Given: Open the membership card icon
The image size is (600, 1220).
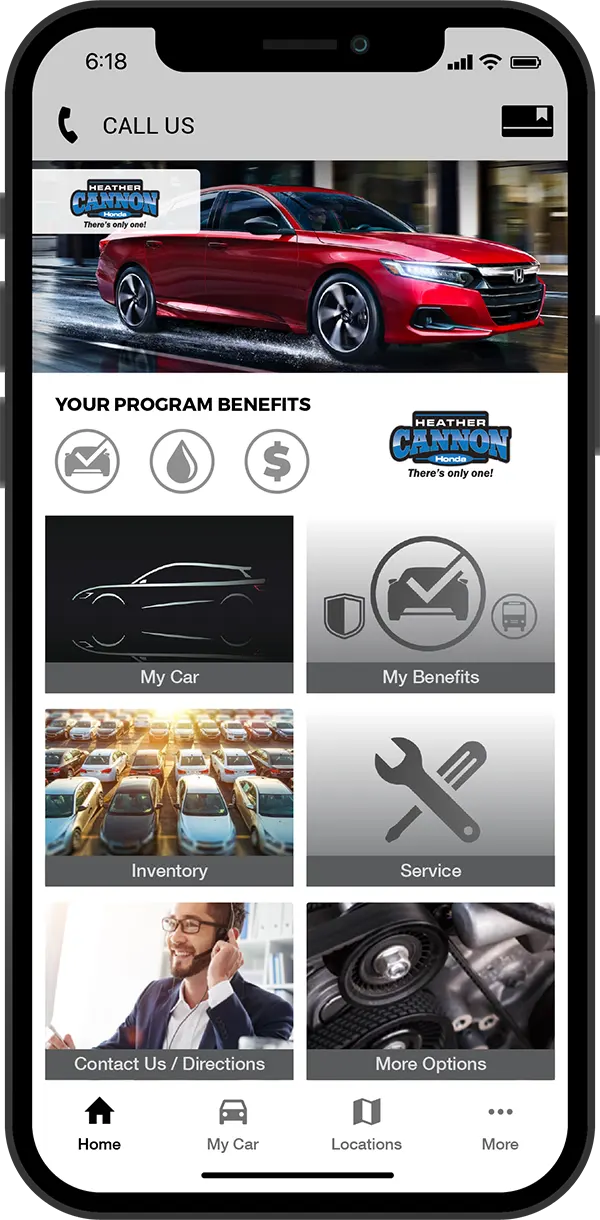Looking at the screenshot, I should [x=527, y=121].
